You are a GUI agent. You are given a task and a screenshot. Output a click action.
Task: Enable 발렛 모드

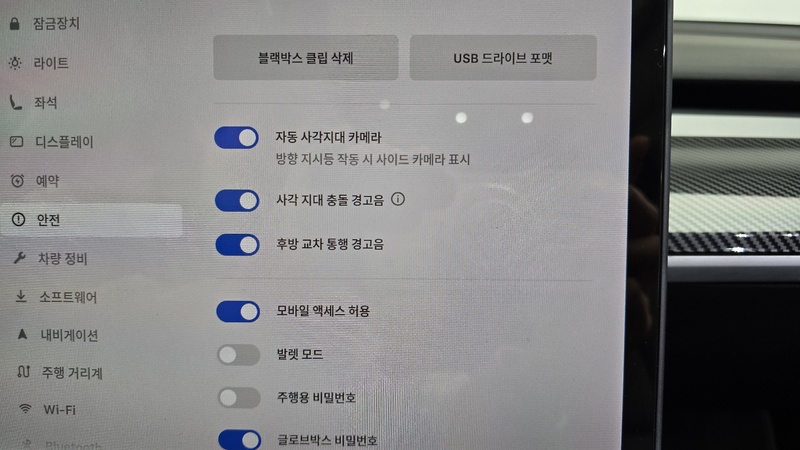(x=238, y=355)
